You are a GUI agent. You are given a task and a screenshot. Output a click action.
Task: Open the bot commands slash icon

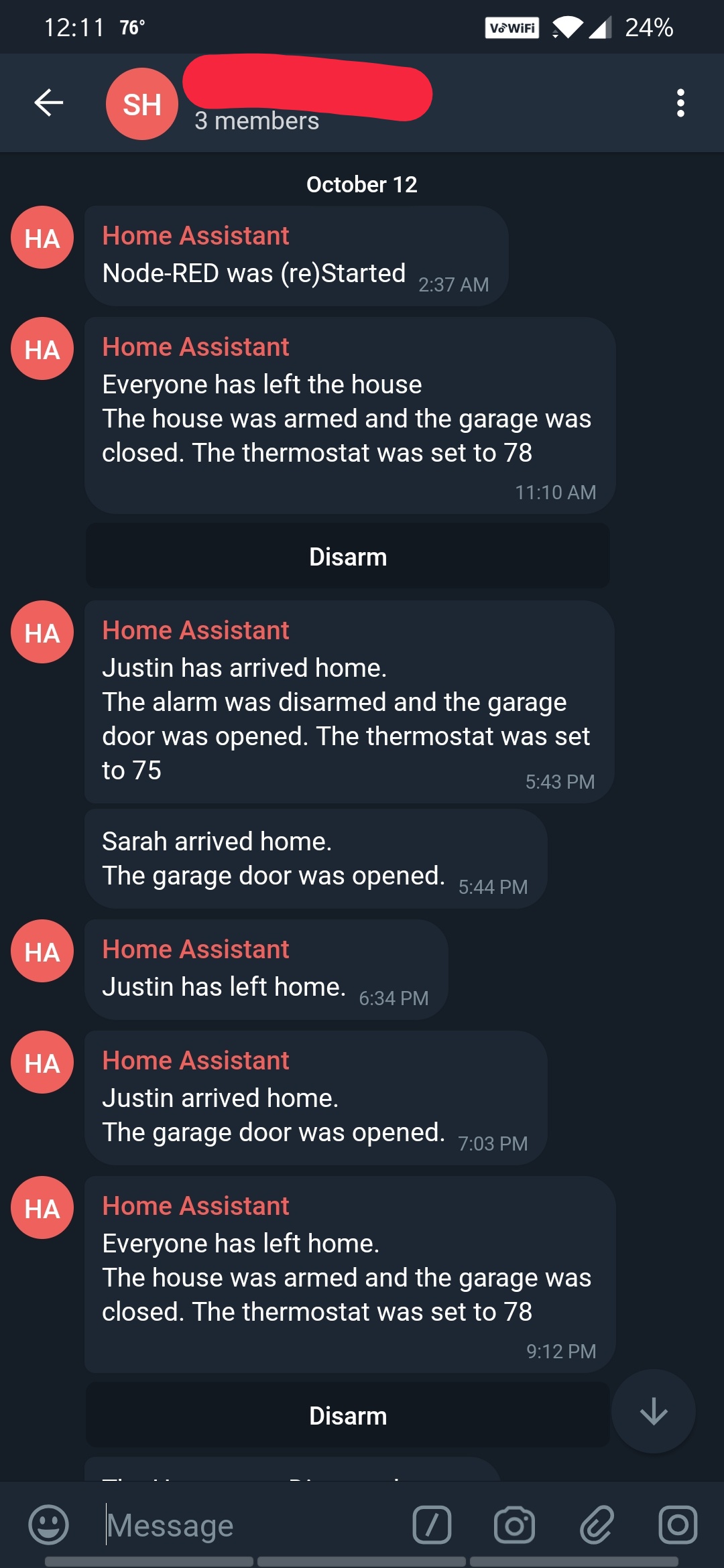tap(432, 1525)
